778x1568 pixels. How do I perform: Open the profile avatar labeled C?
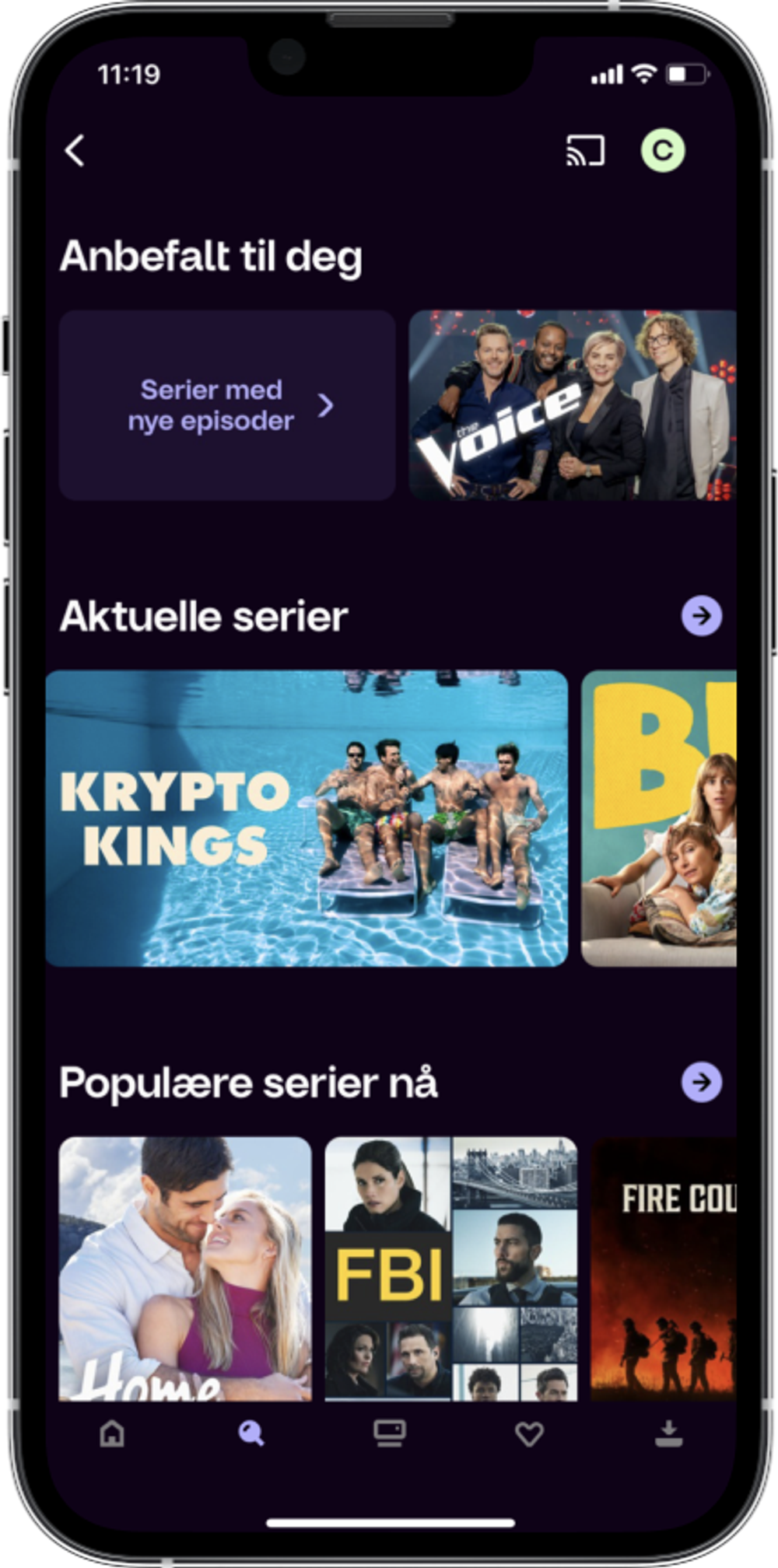662,150
